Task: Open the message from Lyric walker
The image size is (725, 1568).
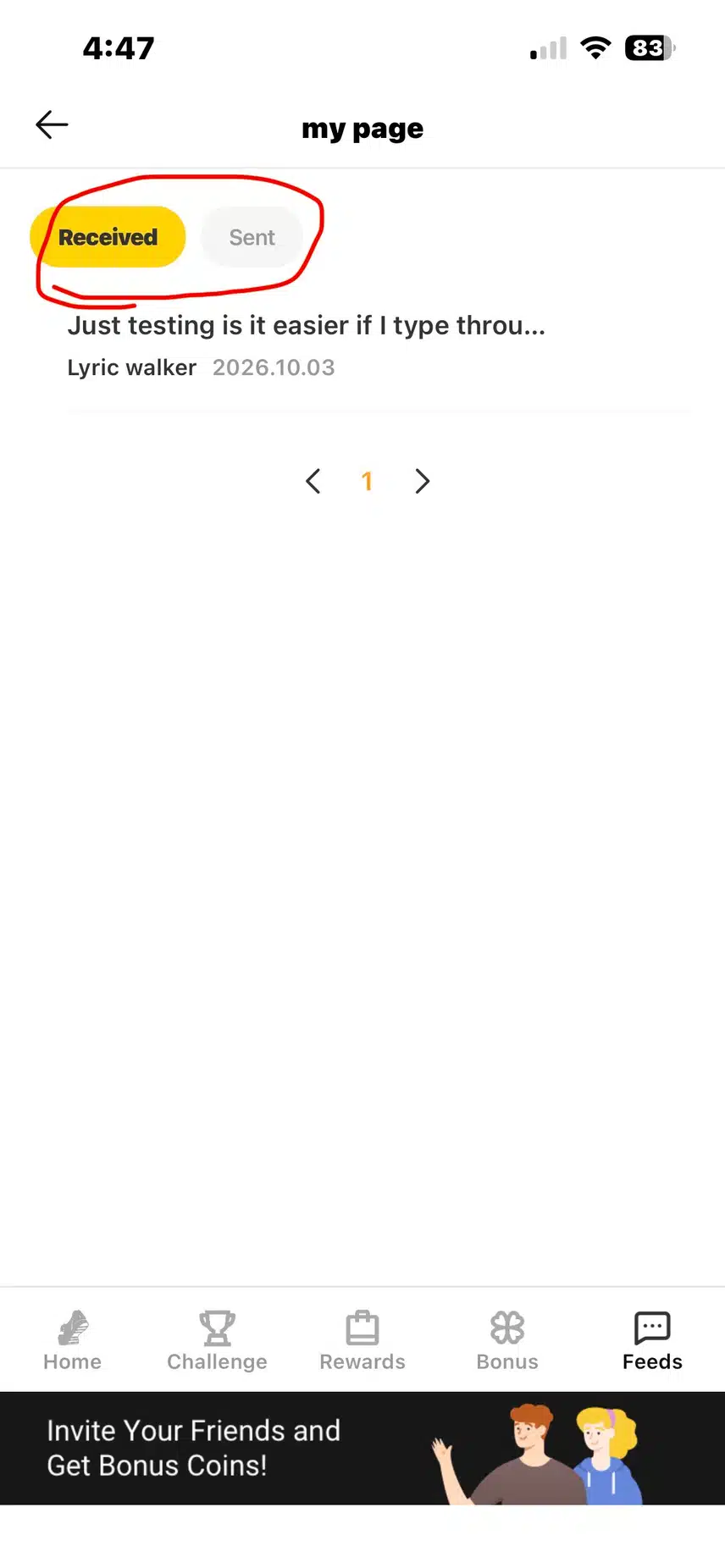Action: (379, 345)
